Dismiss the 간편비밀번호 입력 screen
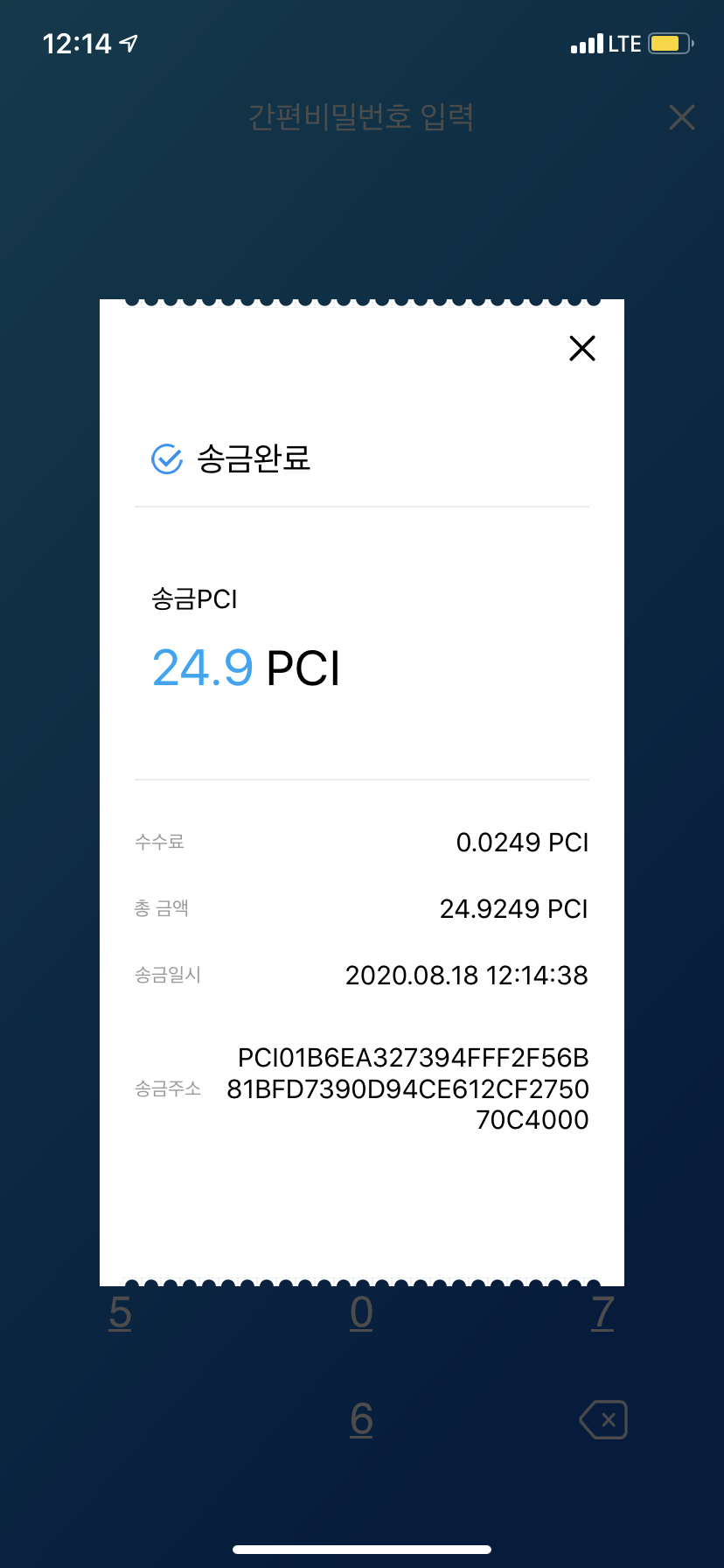The height and width of the screenshot is (1568, 724). (682, 117)
